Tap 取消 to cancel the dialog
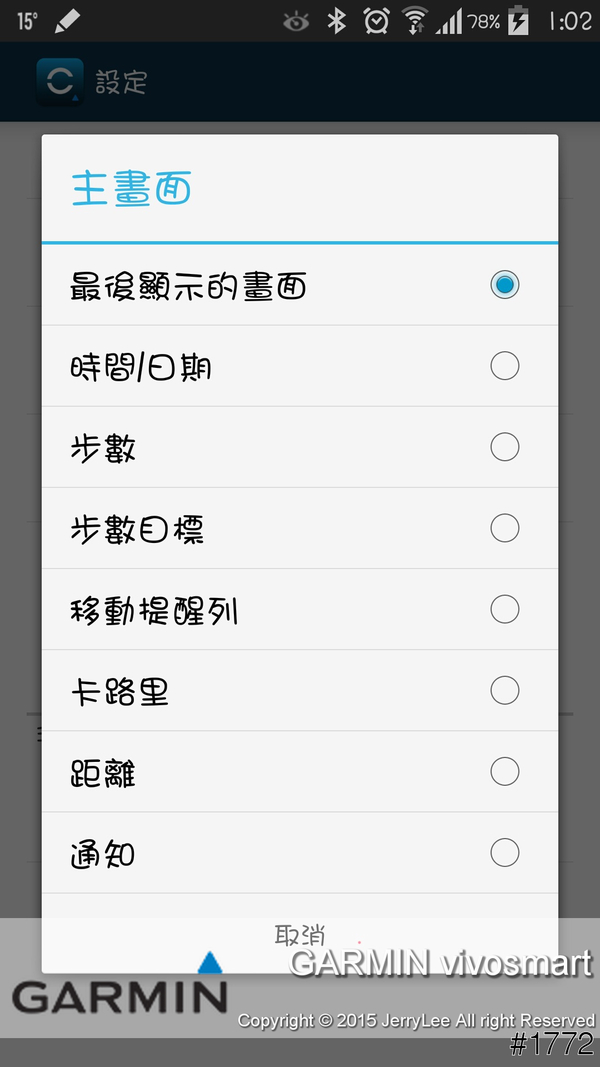 (x=300, y=935)
